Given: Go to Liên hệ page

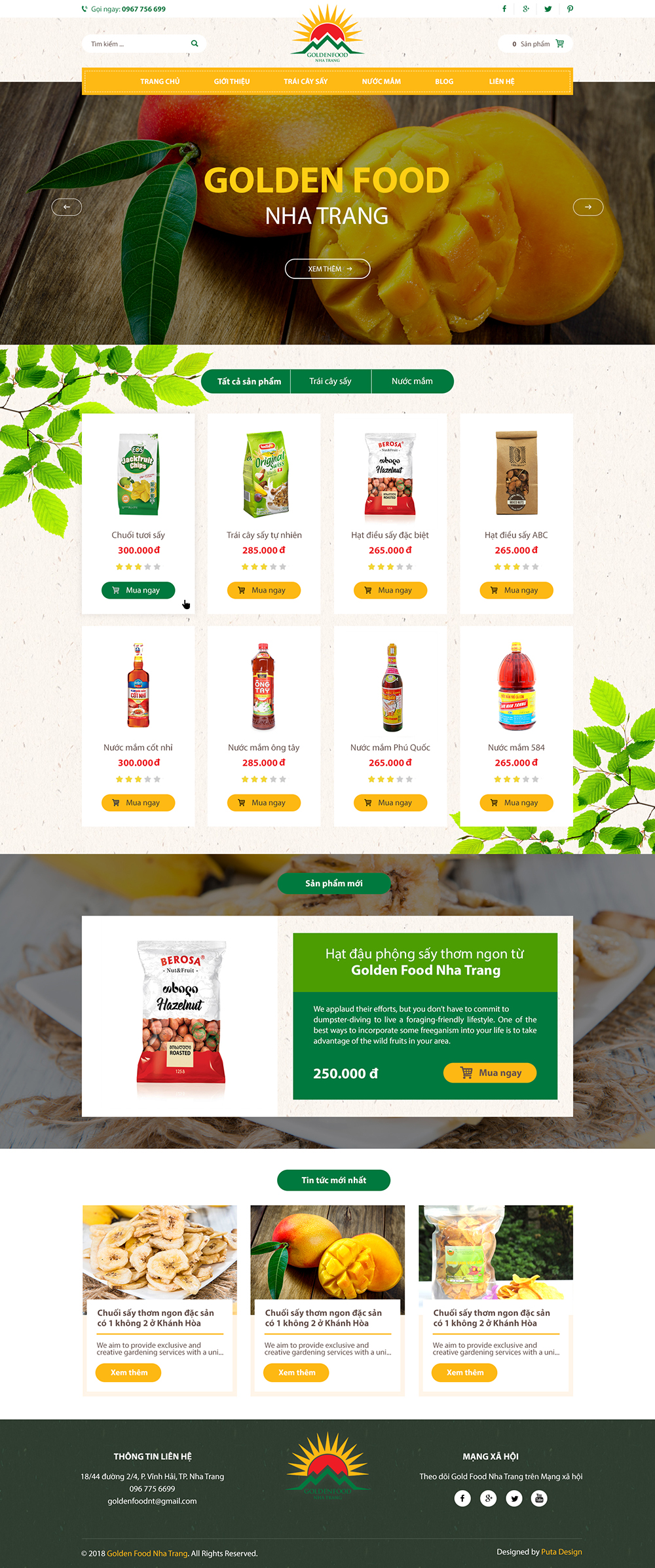Looking at the screenshot, I should tap(501, 81).
